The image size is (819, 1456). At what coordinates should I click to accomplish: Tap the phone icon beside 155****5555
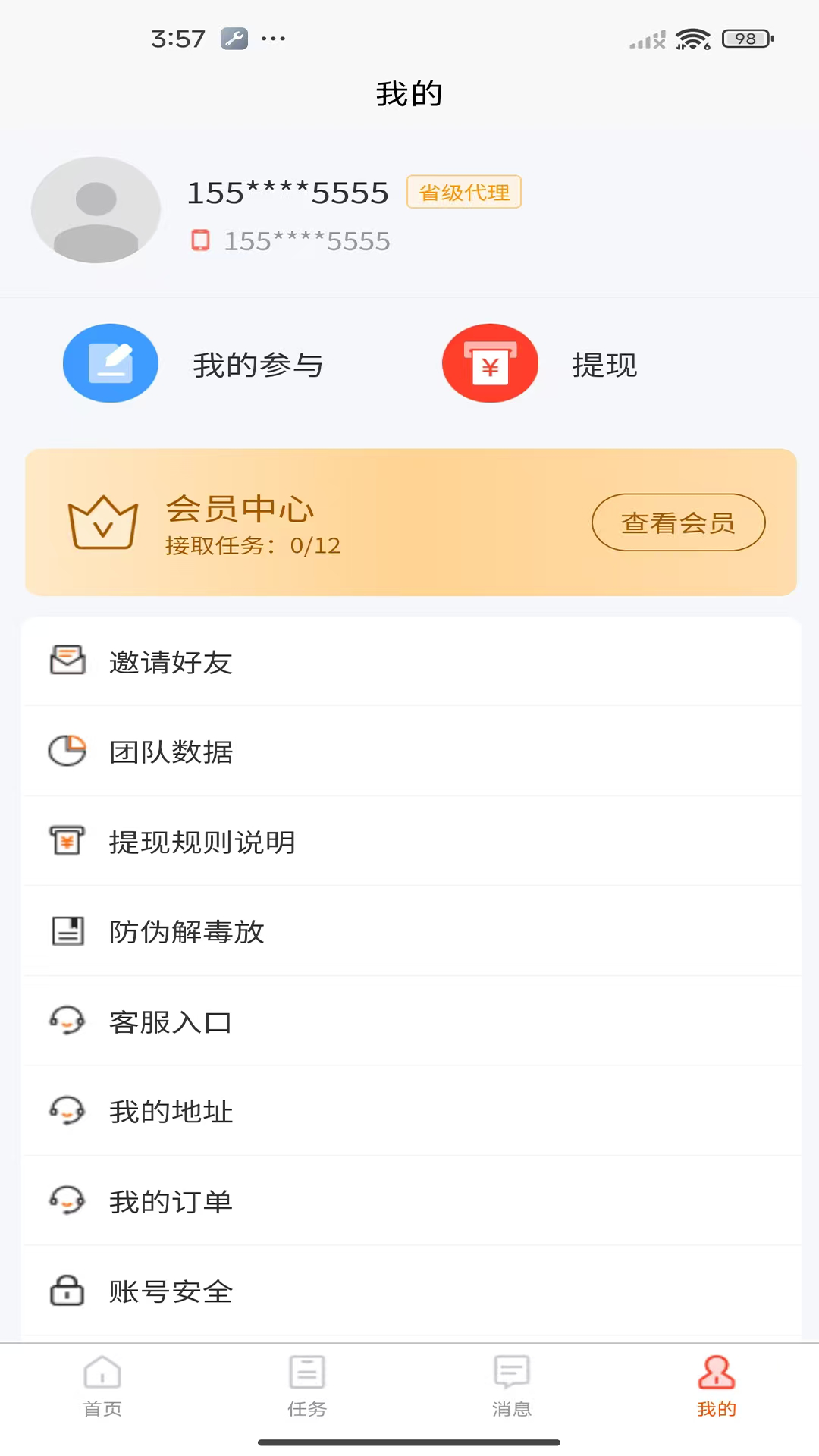199,240
